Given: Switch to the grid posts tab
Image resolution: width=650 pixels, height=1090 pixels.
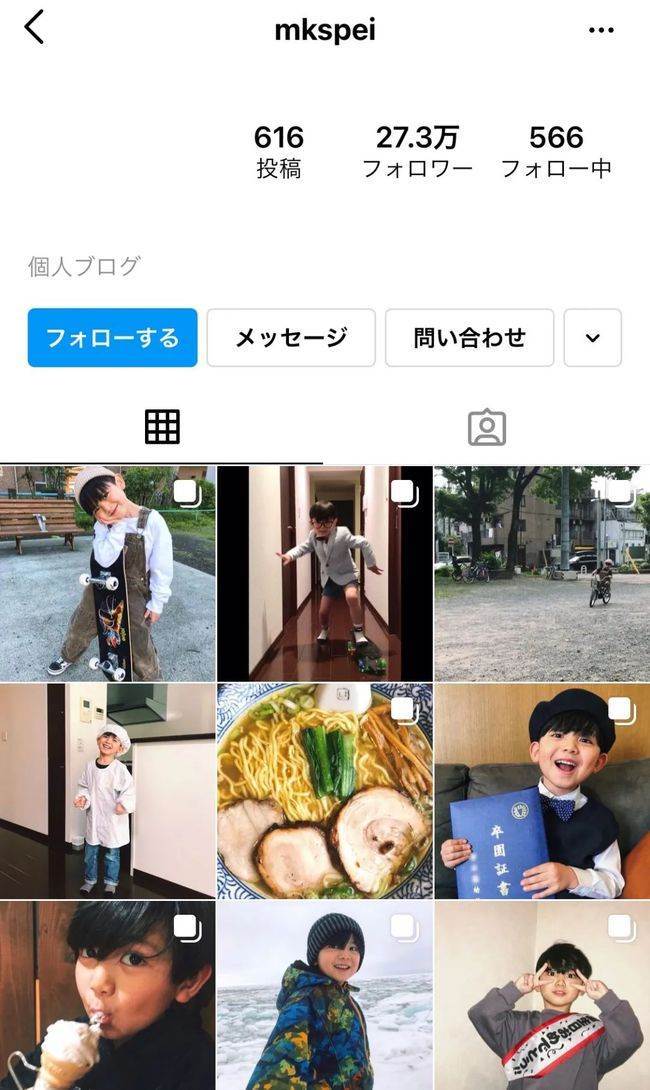Looking at the screenshot, I should (162, 427).
